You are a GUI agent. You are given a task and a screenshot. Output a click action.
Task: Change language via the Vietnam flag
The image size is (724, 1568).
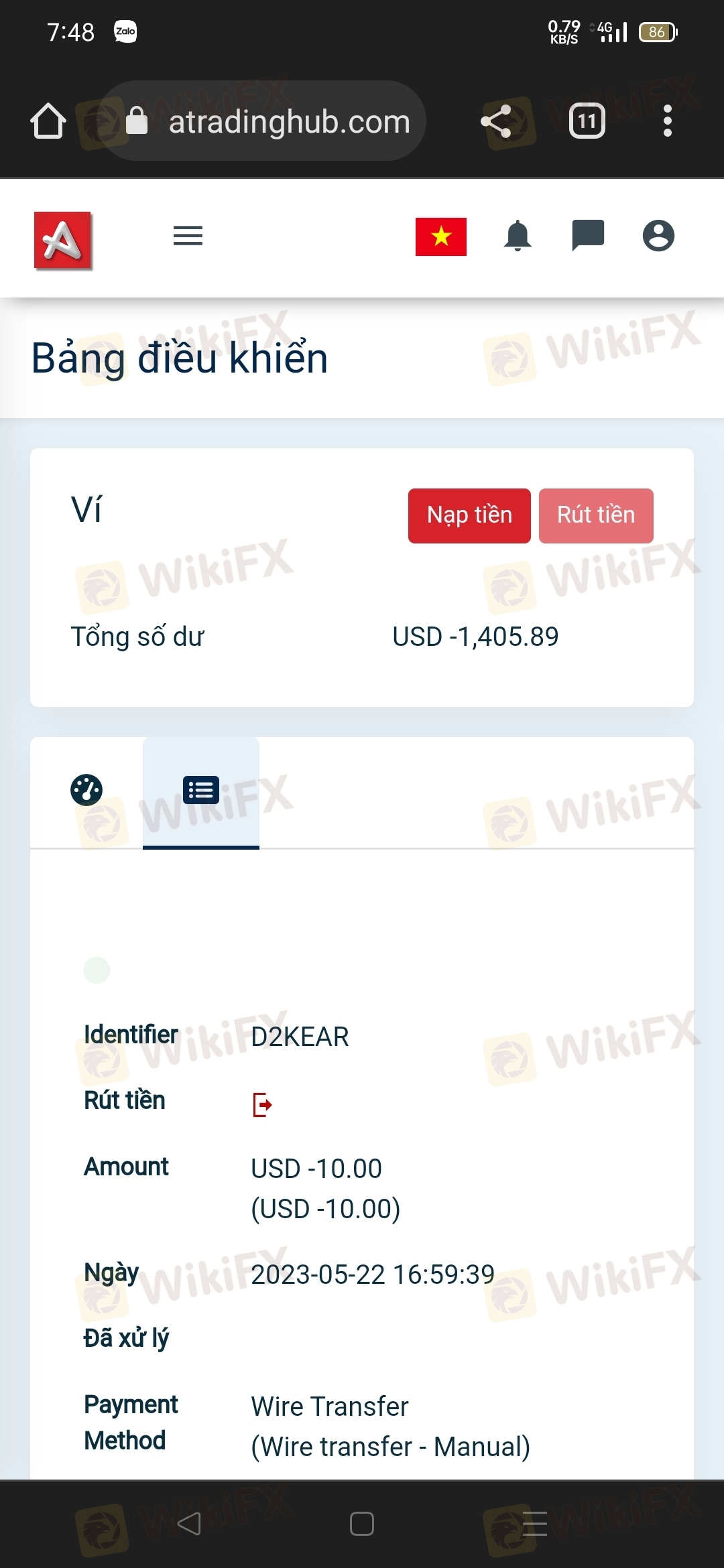point(441,237)
